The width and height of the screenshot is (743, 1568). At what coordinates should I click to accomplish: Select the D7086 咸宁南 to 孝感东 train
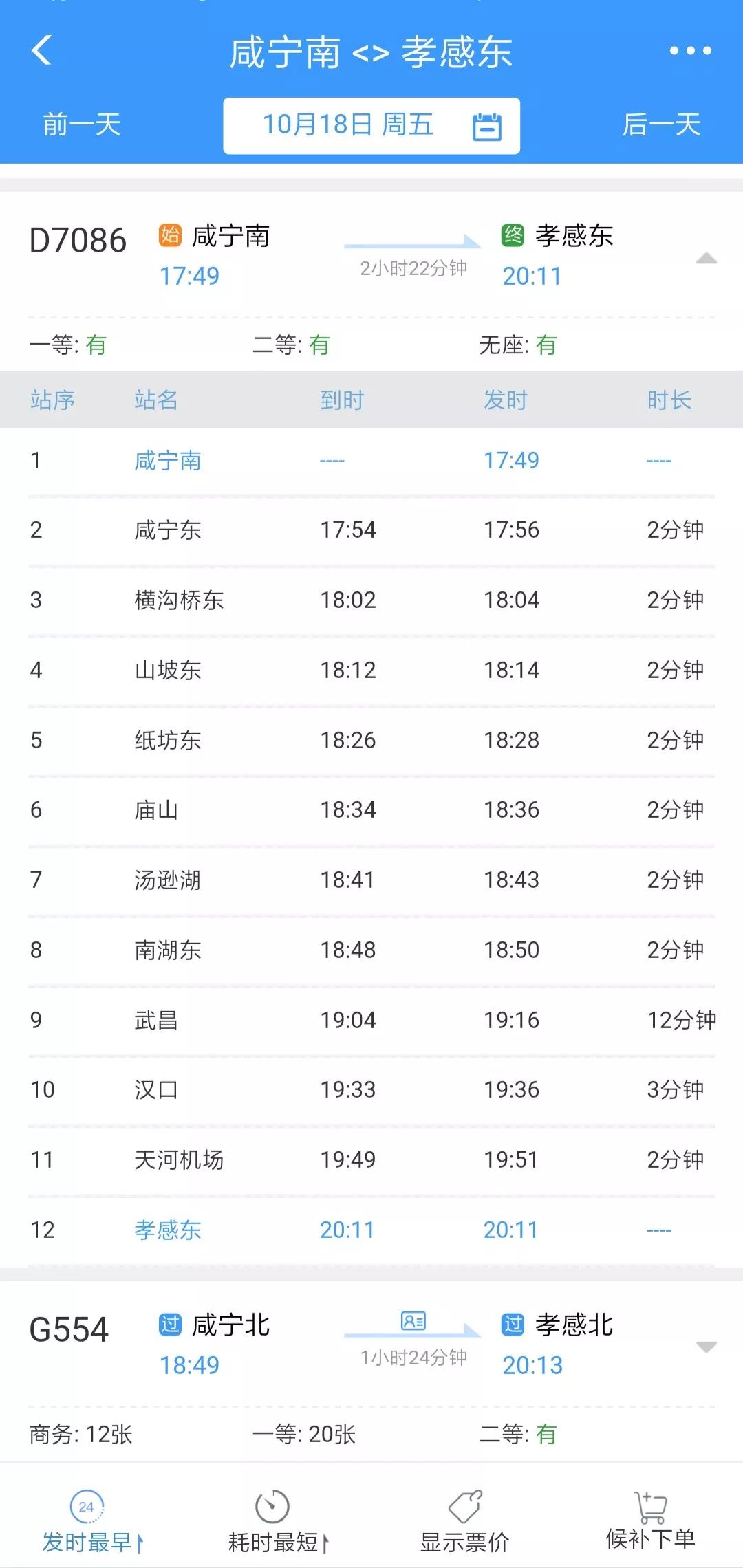pos(371,255)
